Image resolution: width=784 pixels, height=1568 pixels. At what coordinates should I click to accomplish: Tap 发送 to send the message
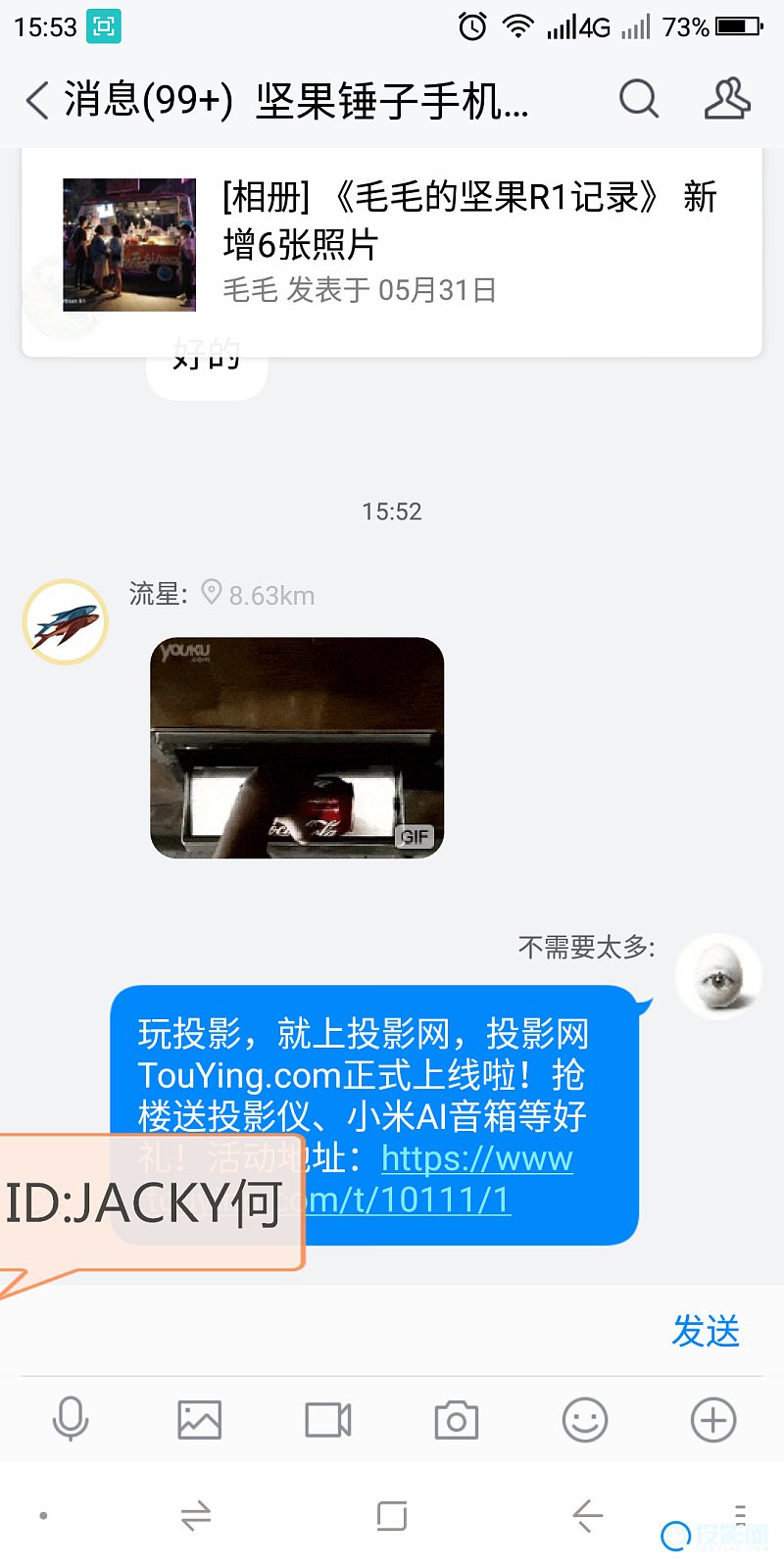705,1331
